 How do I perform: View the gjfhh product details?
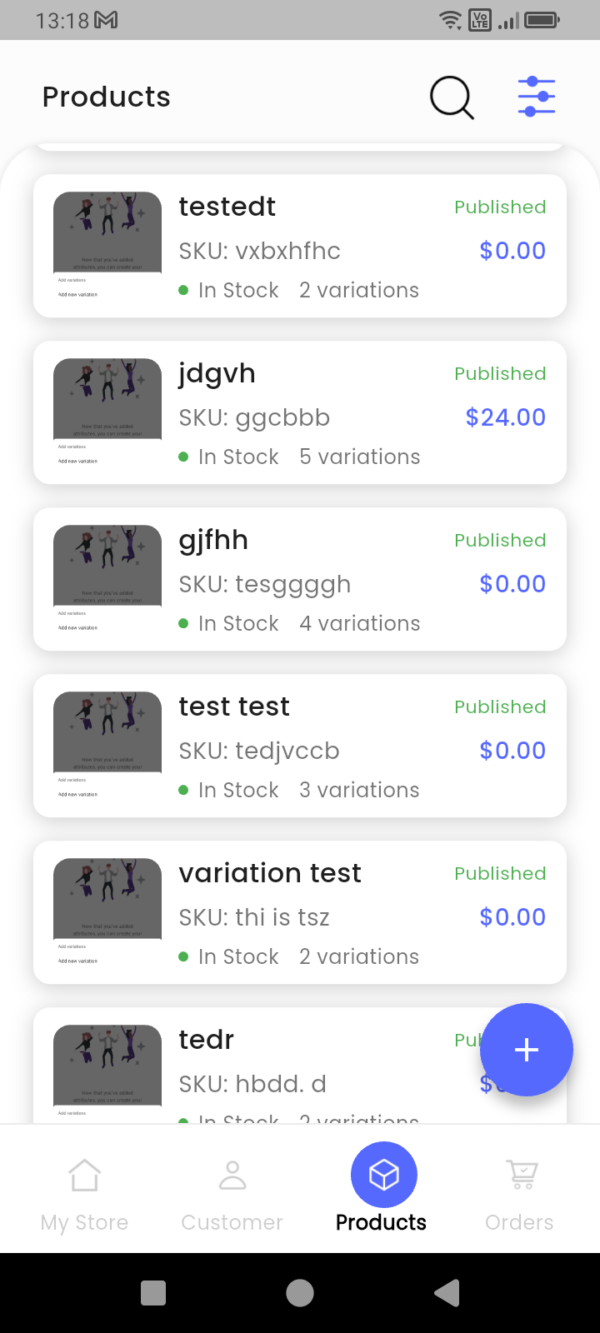click(x=300, y=579)
